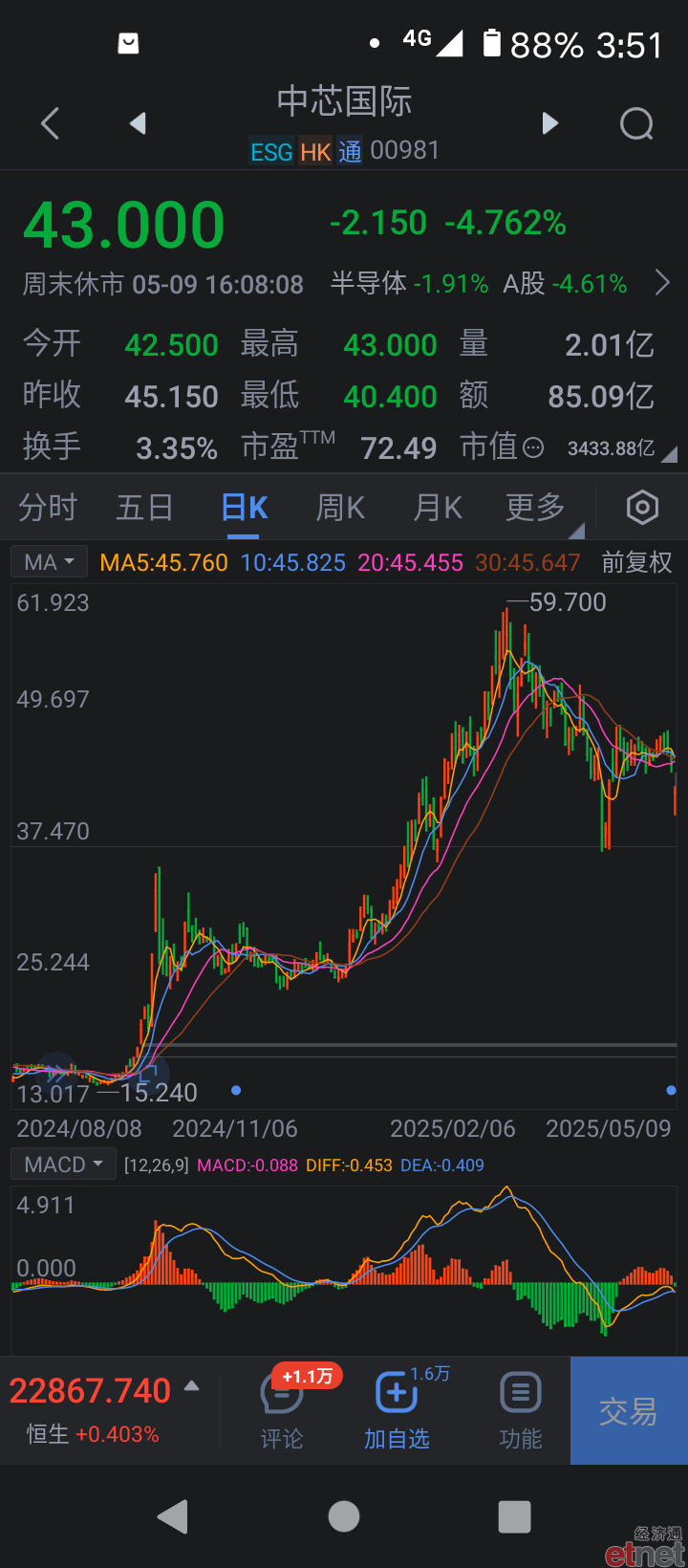Select the 分时 chart tab
Image resolution: width=688 pixels, height=1568 pixels.
coord(47,508)
